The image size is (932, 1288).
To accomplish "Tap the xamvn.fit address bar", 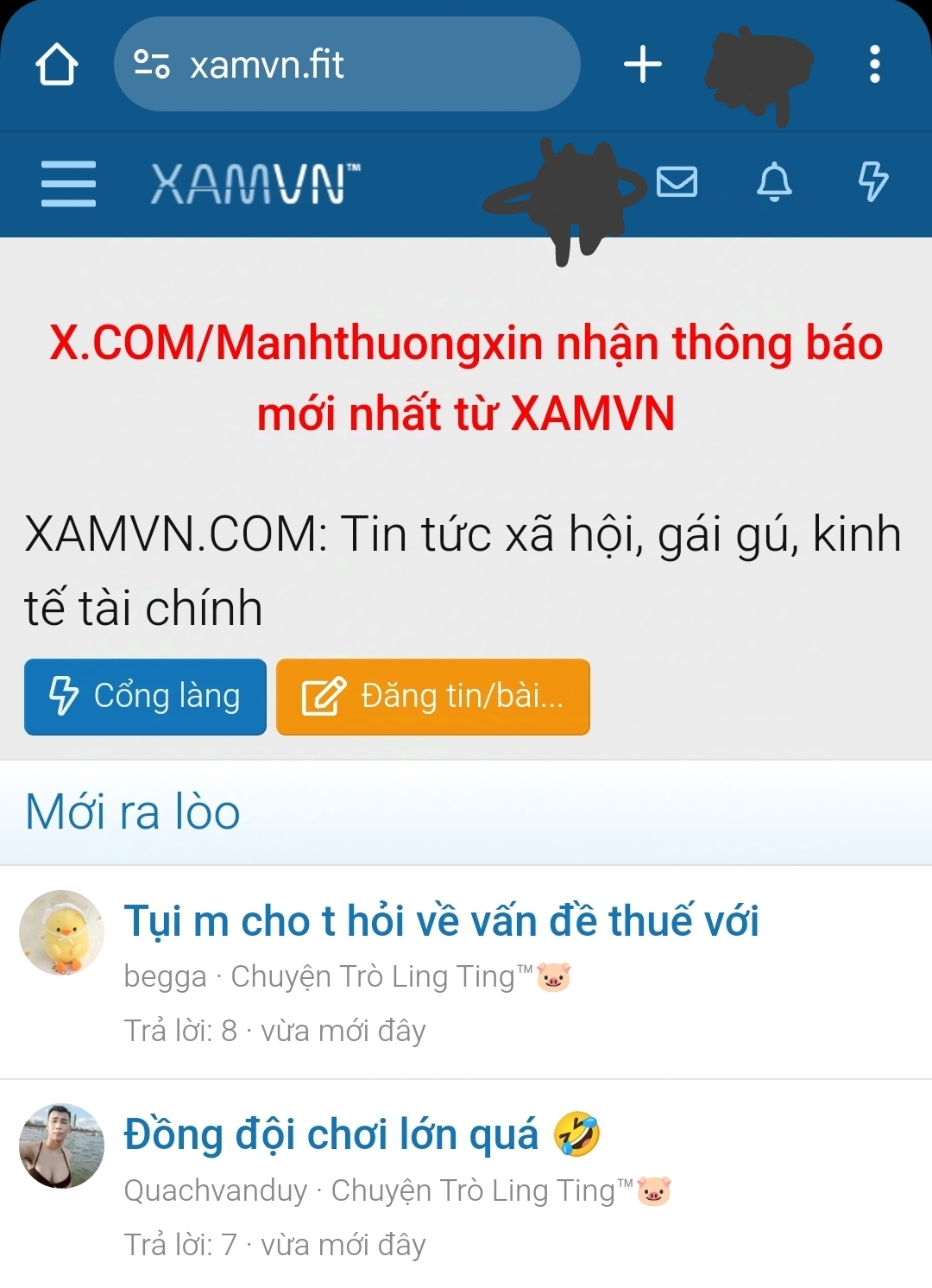I will [x=345, y=65].
